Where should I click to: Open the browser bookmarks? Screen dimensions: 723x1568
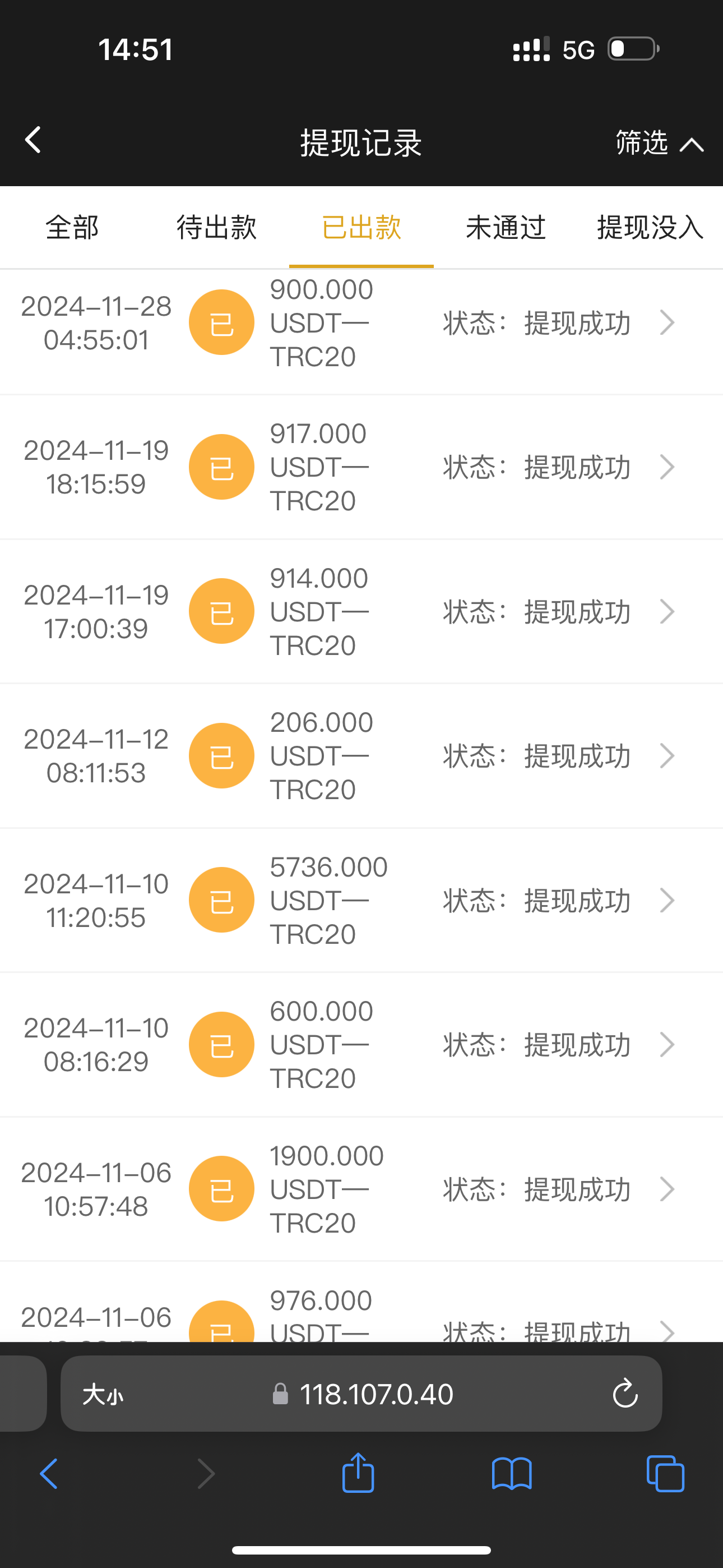coord(511,1474)
